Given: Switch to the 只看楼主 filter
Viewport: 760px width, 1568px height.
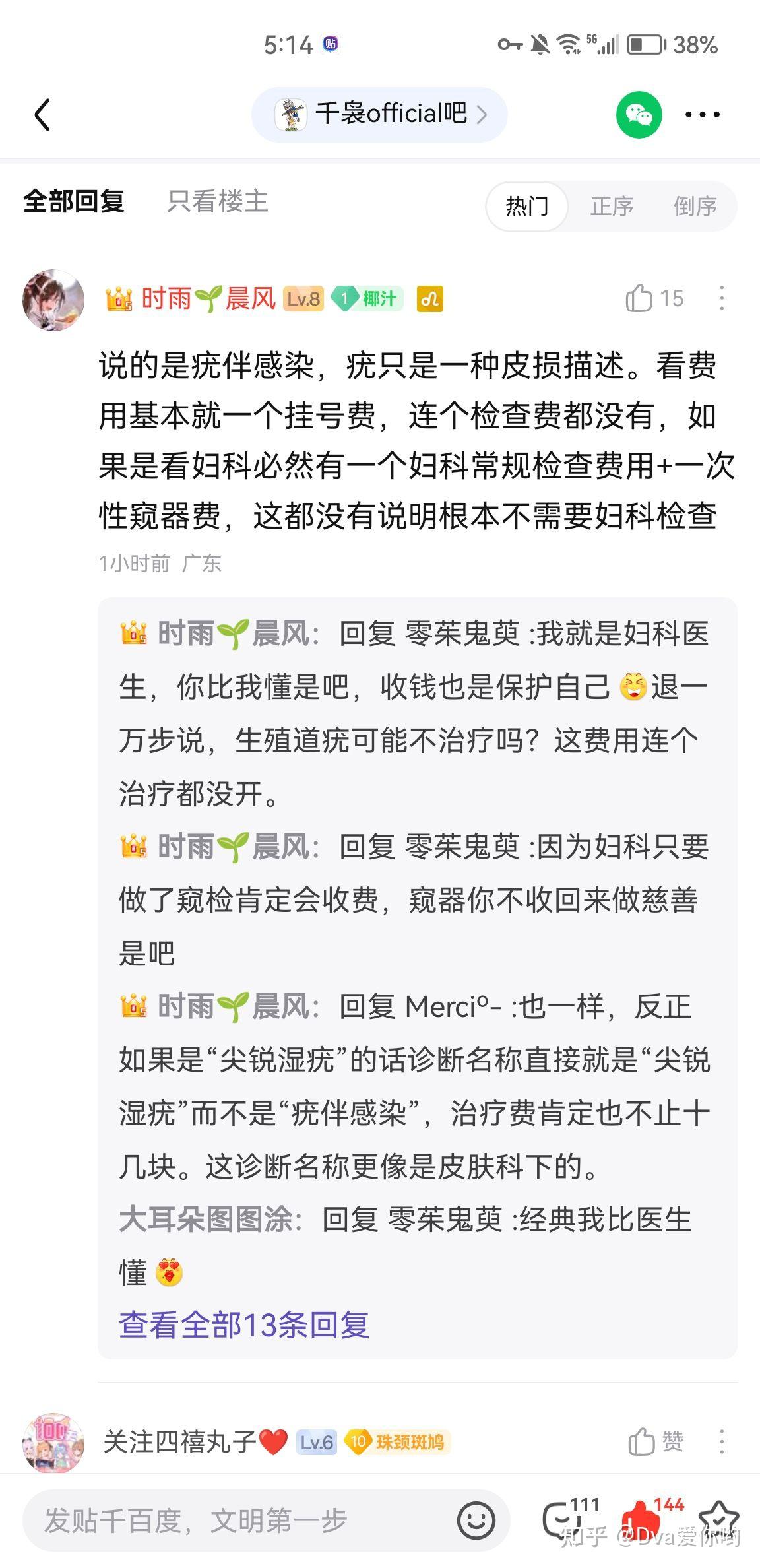Looking at the screenshot, I should click(x=217, y=201).
